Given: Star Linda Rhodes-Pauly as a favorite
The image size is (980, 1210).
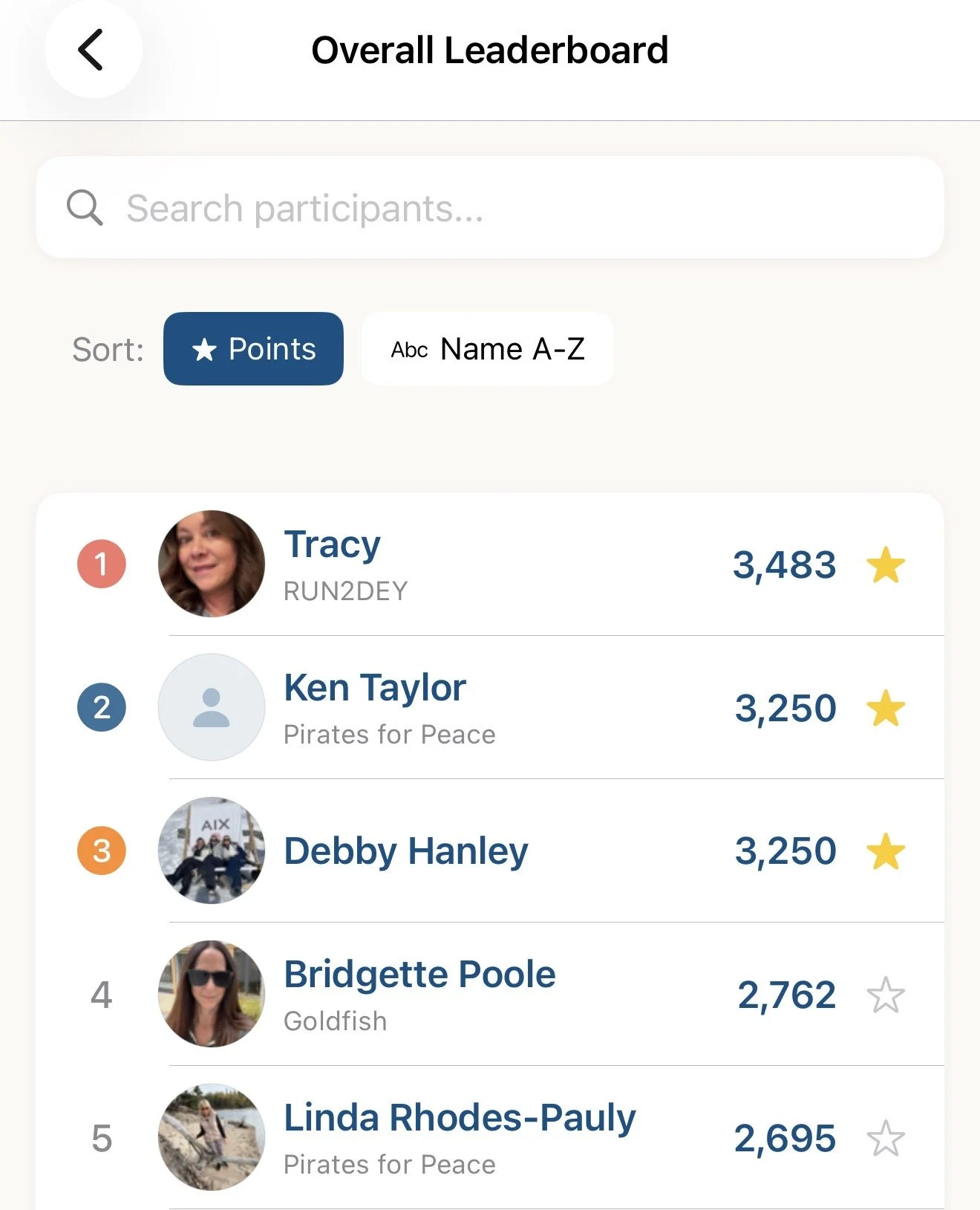Looking at the screenshot, I should 886,1138.
